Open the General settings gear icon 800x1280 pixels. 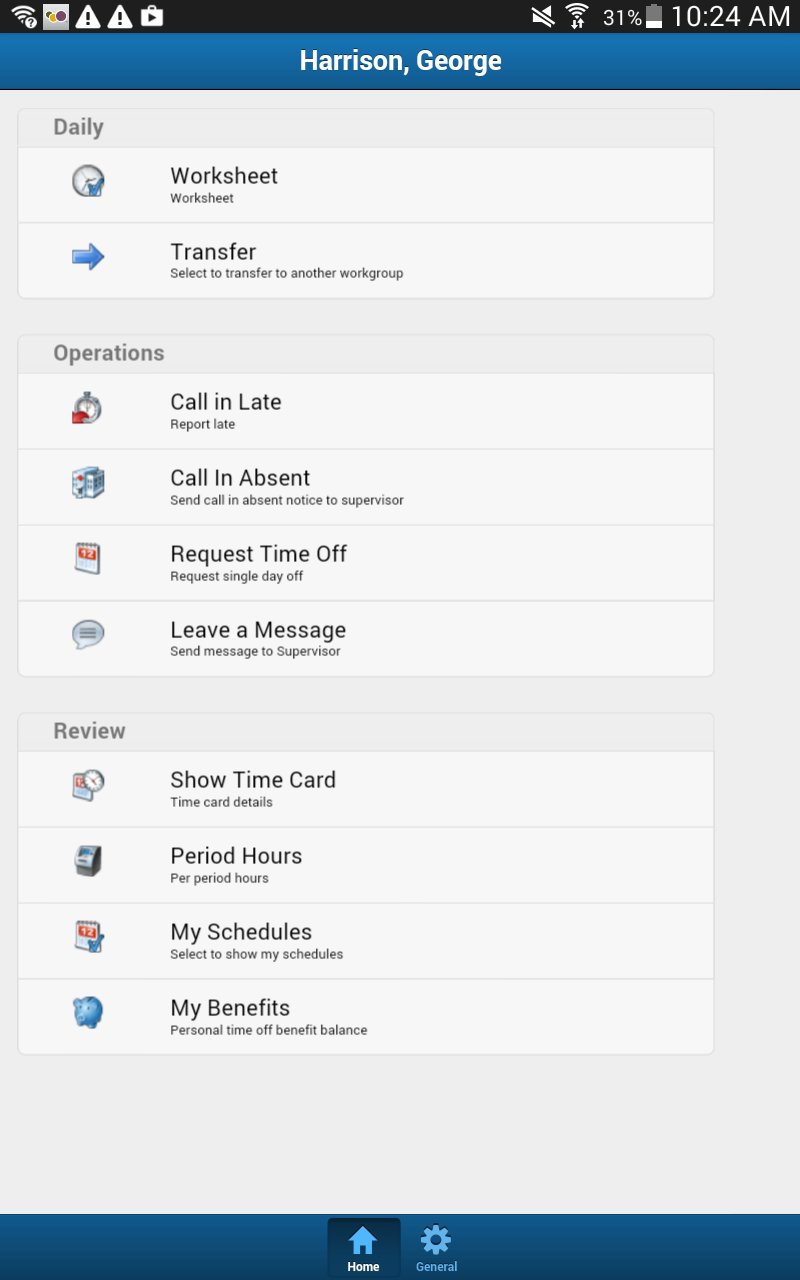(x=436, y=1240)
